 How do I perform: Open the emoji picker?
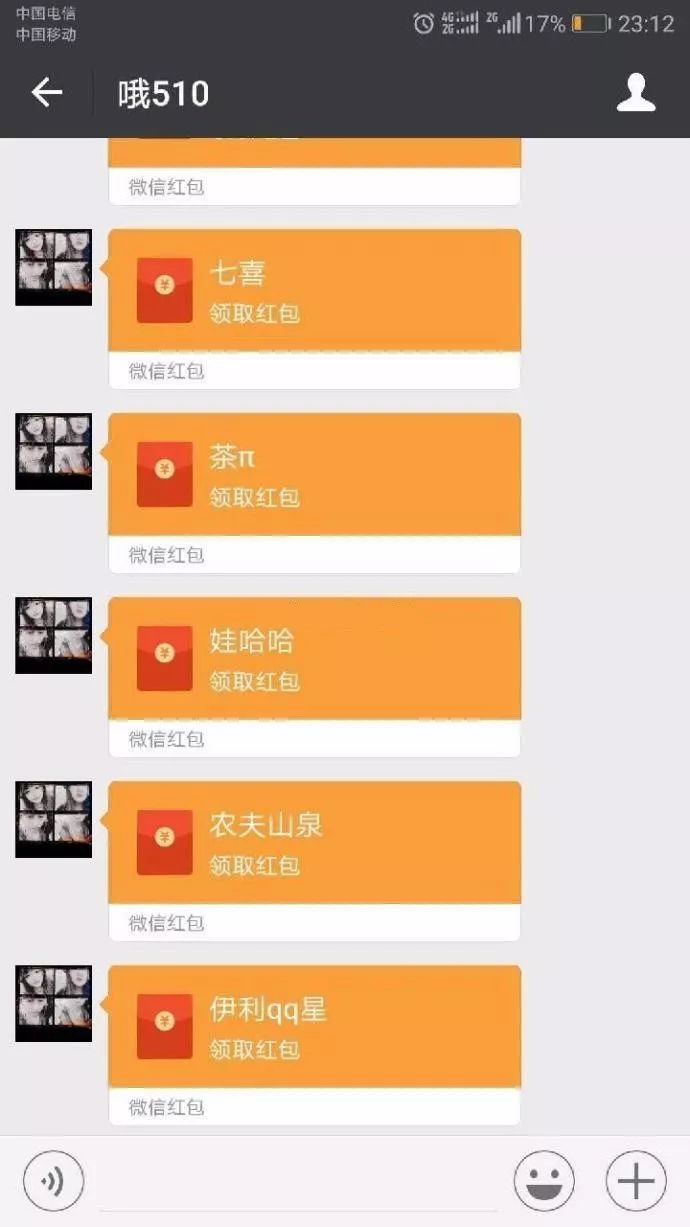point(544,1181)
